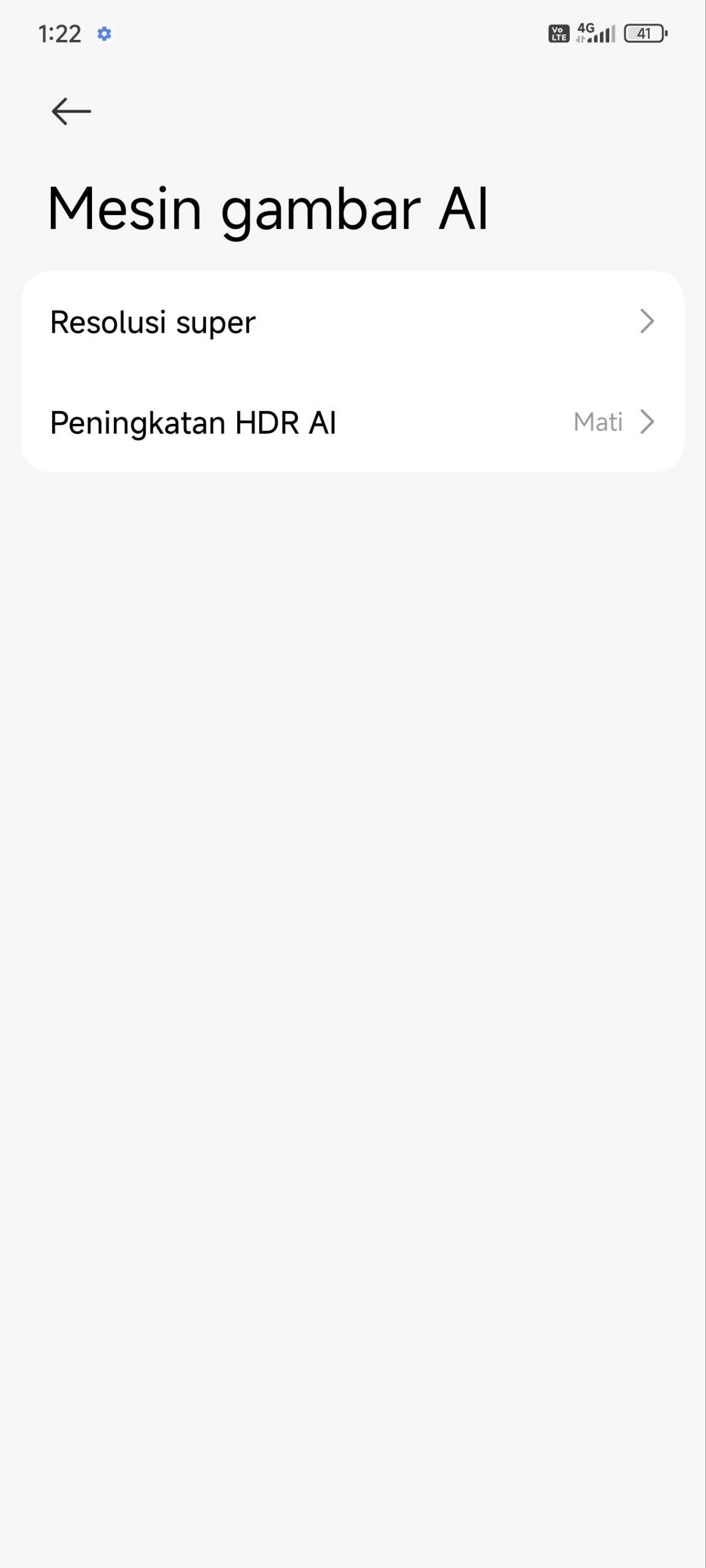Open the Resolusi super setting
The width and height of the screenshot is (706, 1568).
353,322
